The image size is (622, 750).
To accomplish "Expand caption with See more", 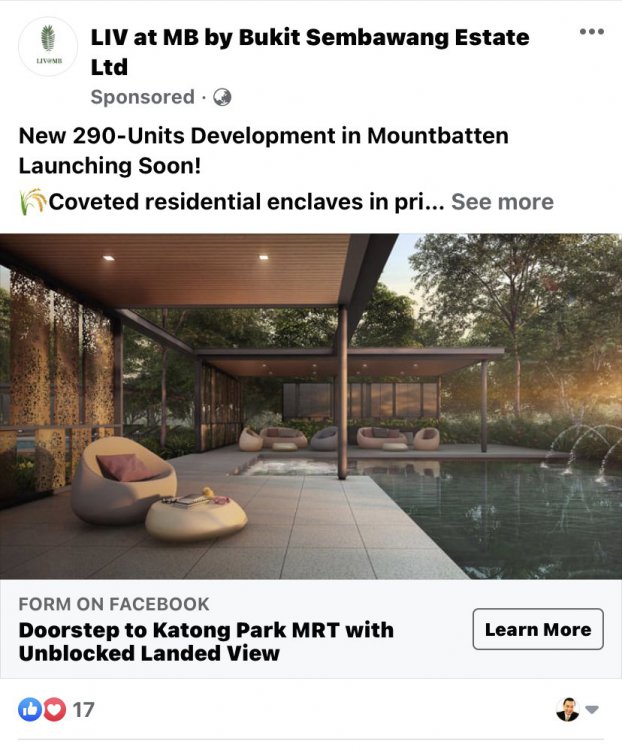I will pos(502,201).
